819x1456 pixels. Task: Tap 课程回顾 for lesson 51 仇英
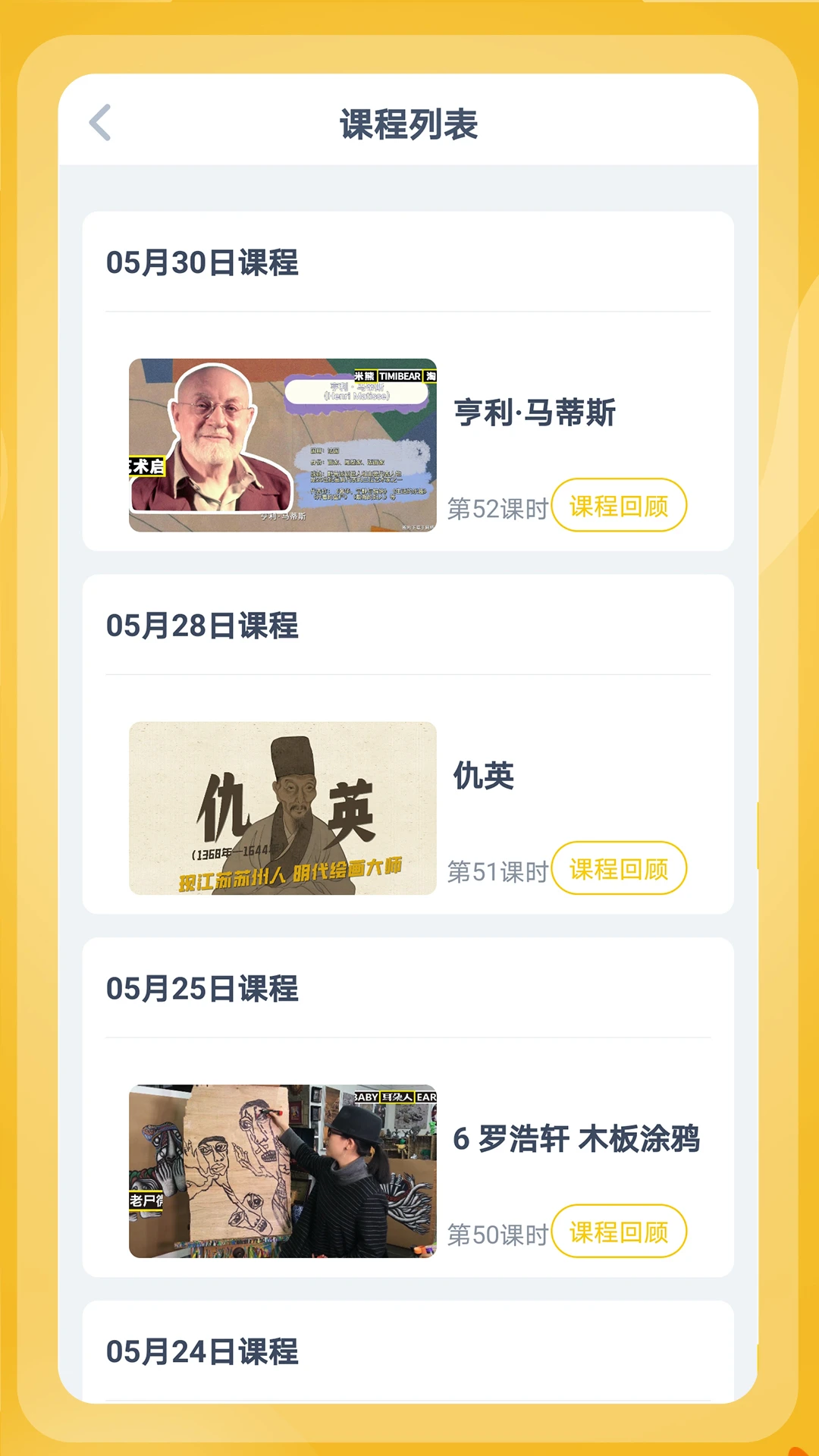(619, 868)
